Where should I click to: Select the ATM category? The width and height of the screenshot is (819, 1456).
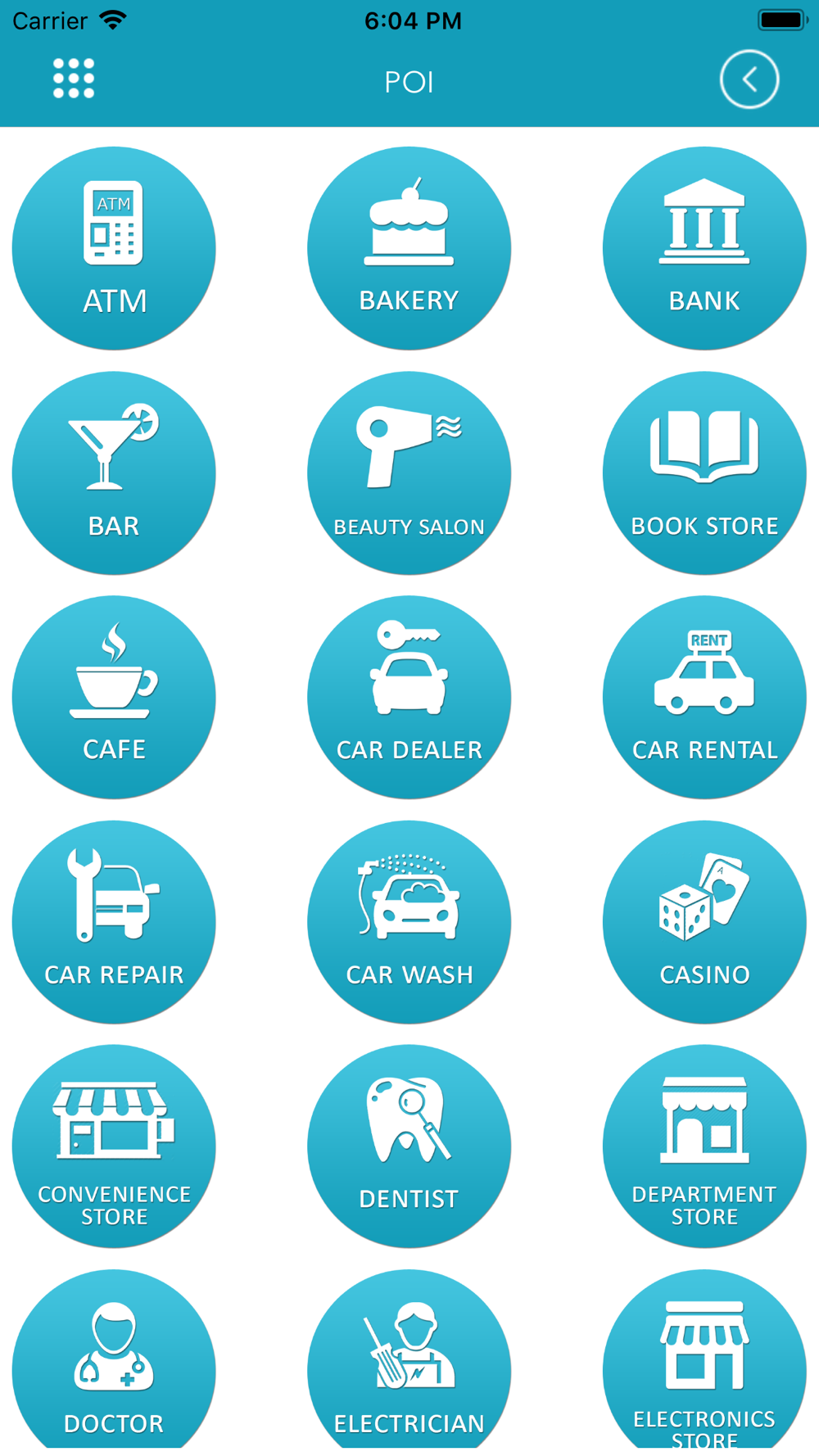114,248
